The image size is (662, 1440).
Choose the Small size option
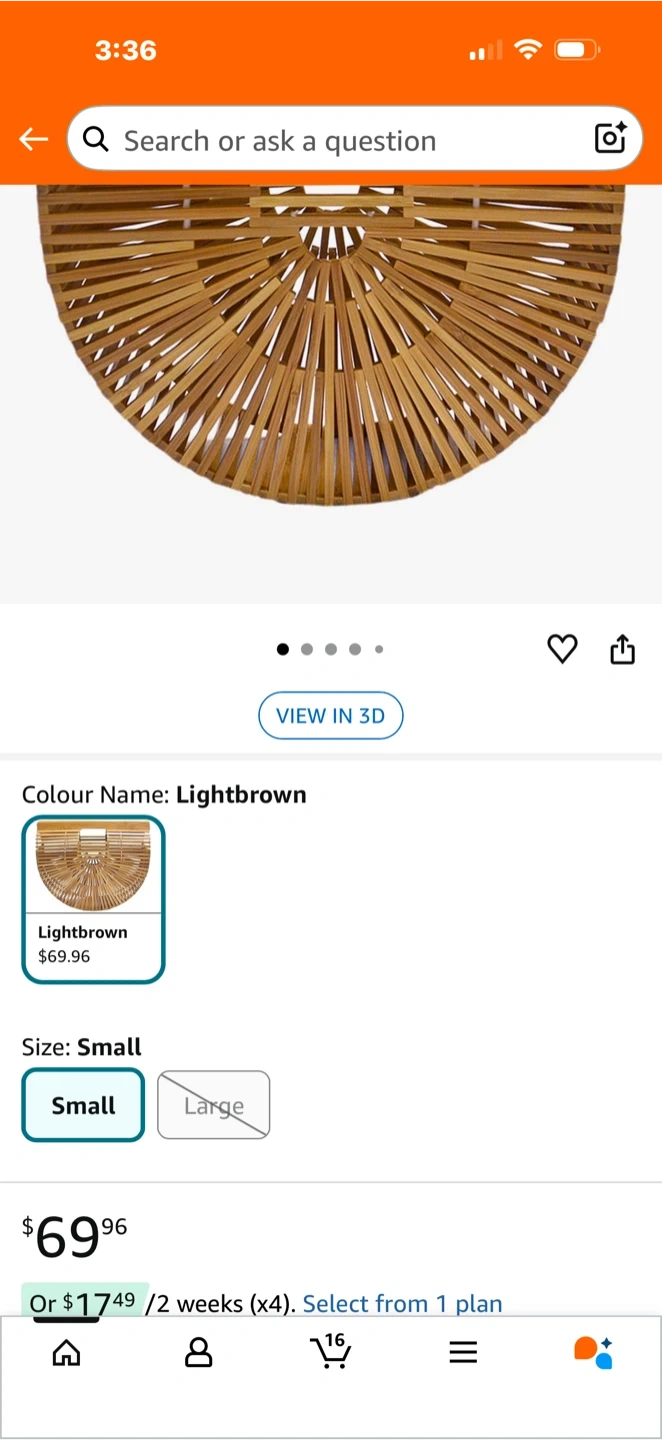pos(83,1105)
